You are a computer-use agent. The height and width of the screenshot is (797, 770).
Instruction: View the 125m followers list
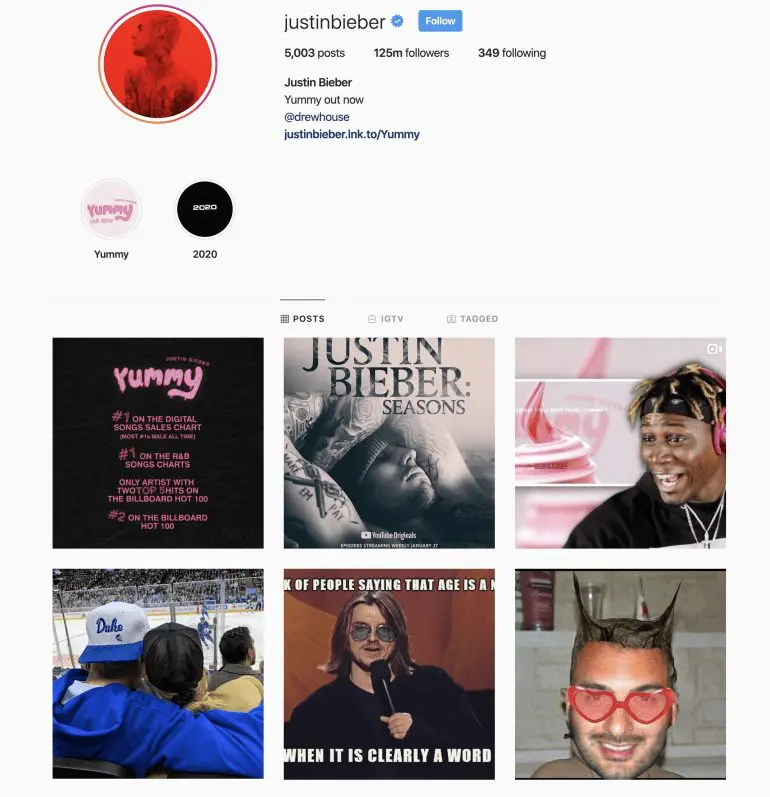tap(411, 53)
